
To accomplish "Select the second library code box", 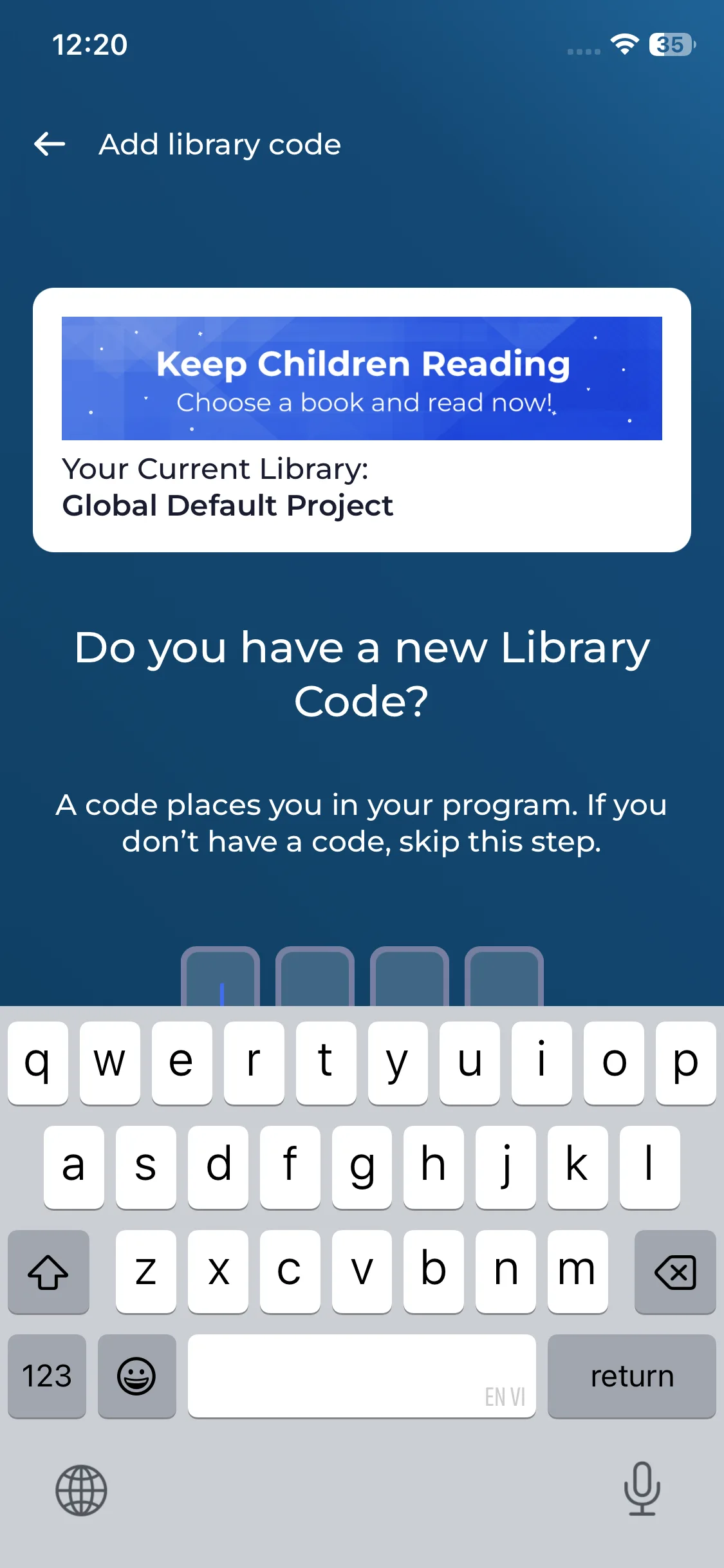I will [315, 977].
